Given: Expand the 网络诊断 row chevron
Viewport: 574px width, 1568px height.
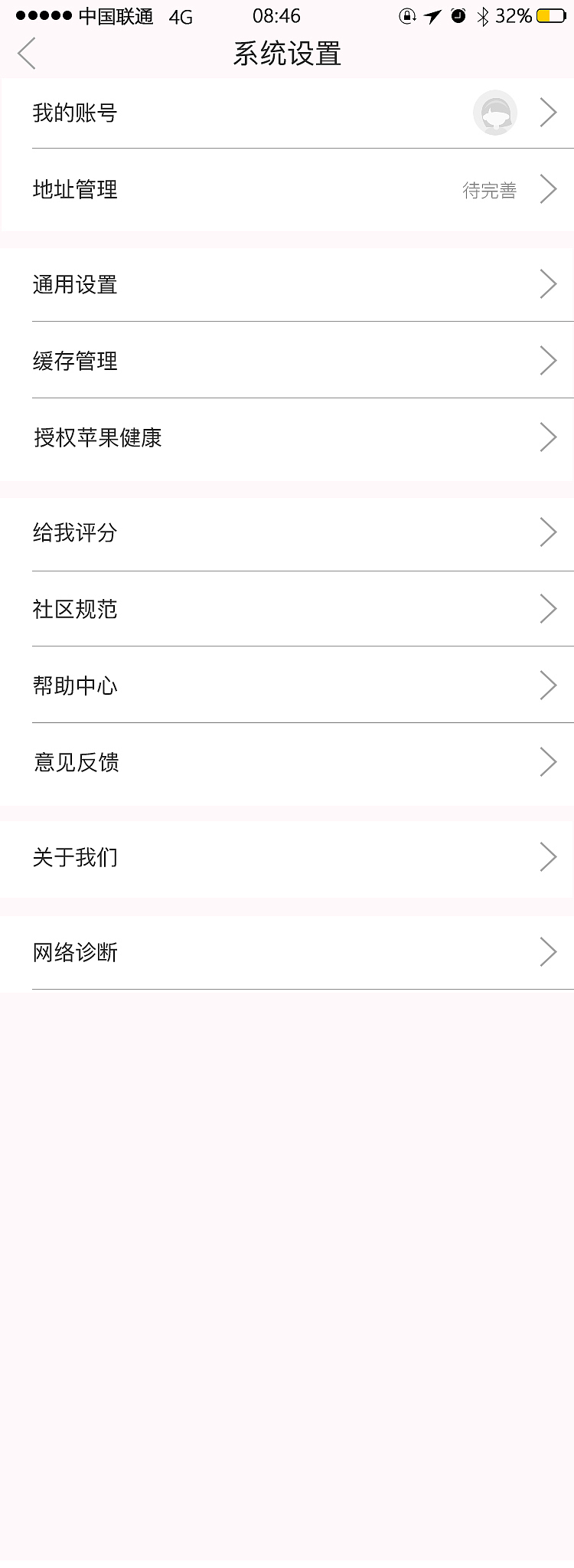Looking at the screenshot, I should (x=548, y=951).
